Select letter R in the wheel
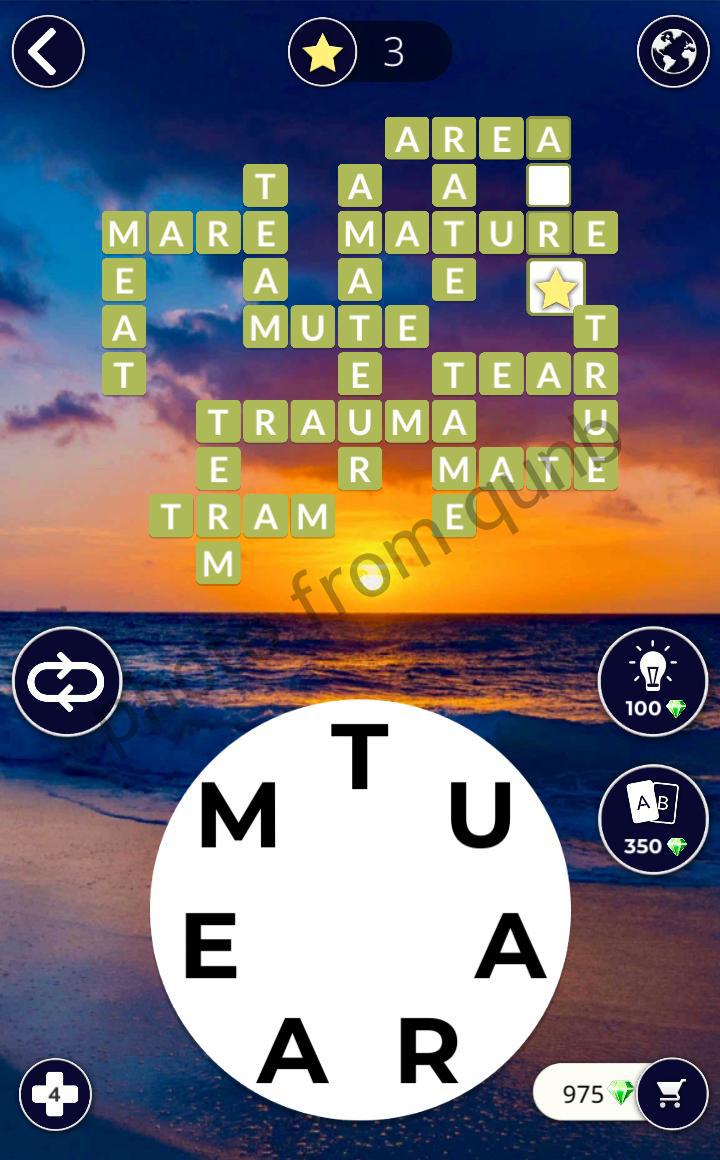 click(428, 1052)
